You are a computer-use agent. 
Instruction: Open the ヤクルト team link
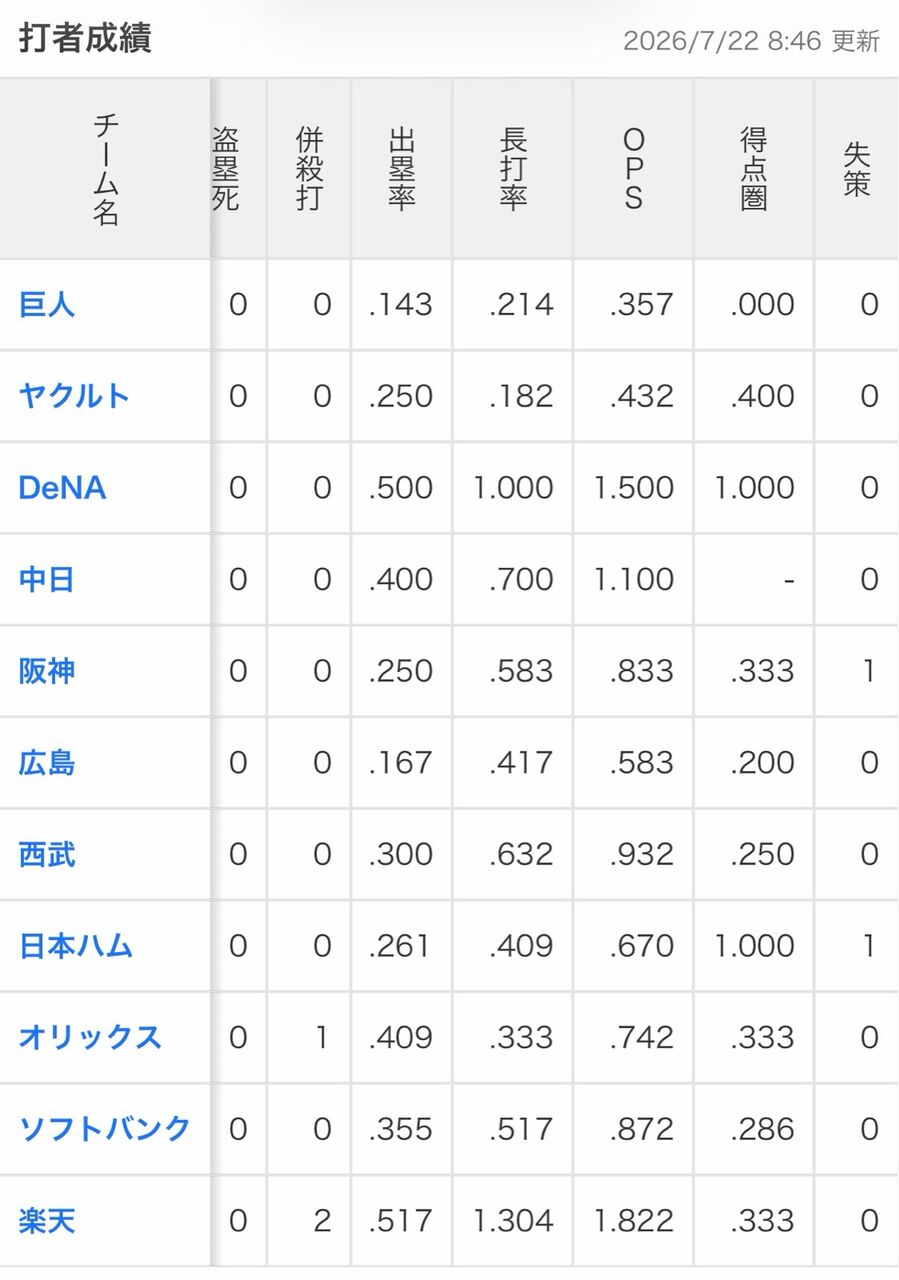coord(75,396)
